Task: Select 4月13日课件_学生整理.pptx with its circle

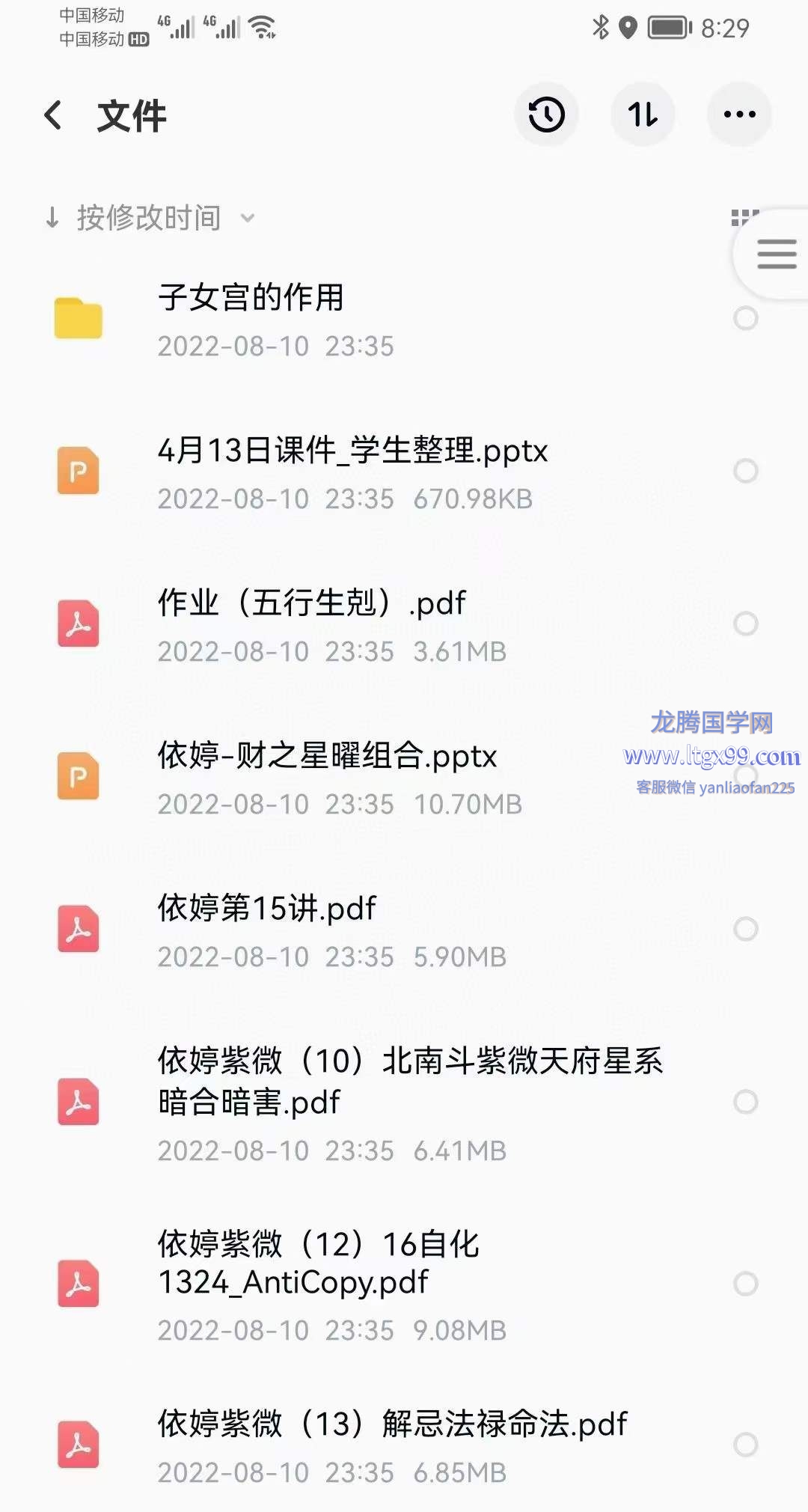Action: [745, 471]
